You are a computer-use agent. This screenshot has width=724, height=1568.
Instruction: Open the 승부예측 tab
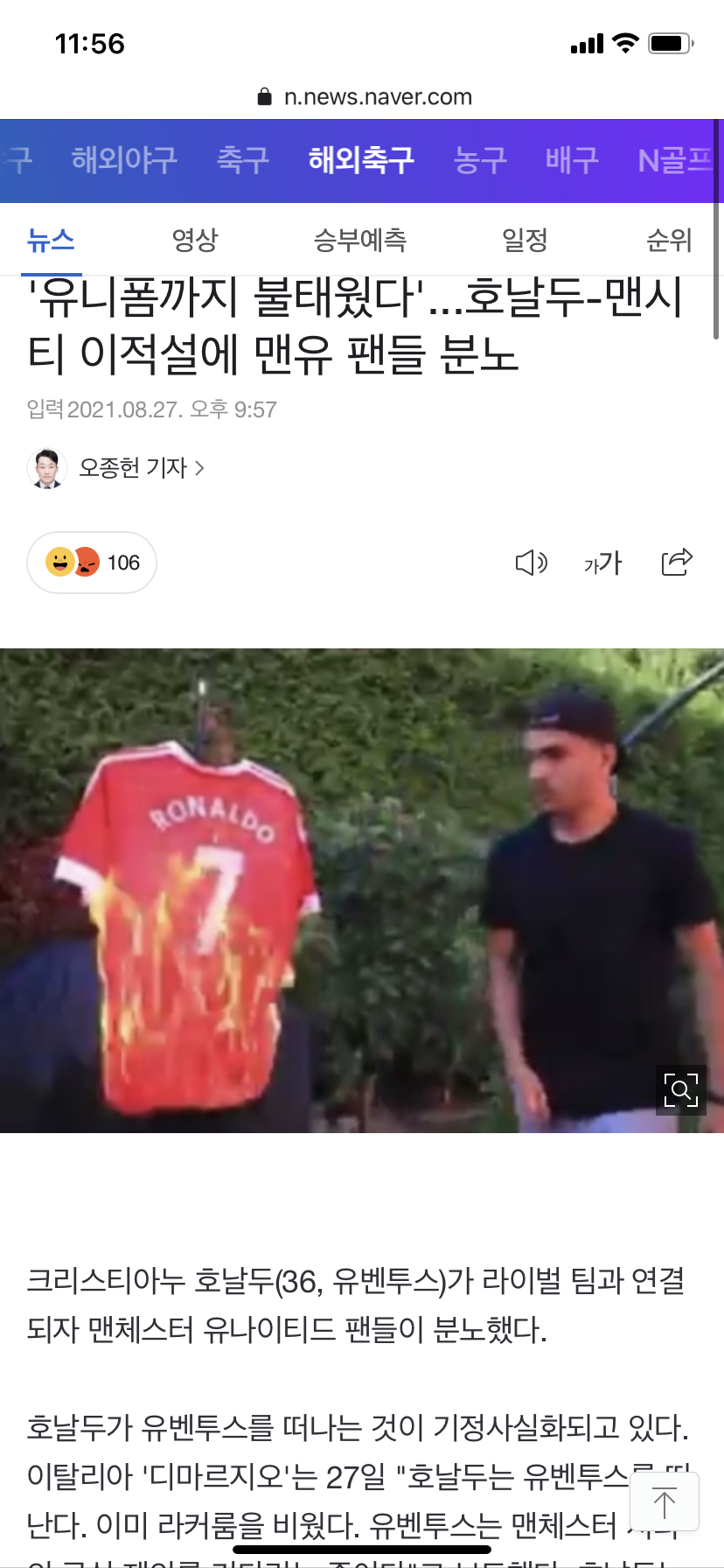pyautogui.click(x=360, y=240)
